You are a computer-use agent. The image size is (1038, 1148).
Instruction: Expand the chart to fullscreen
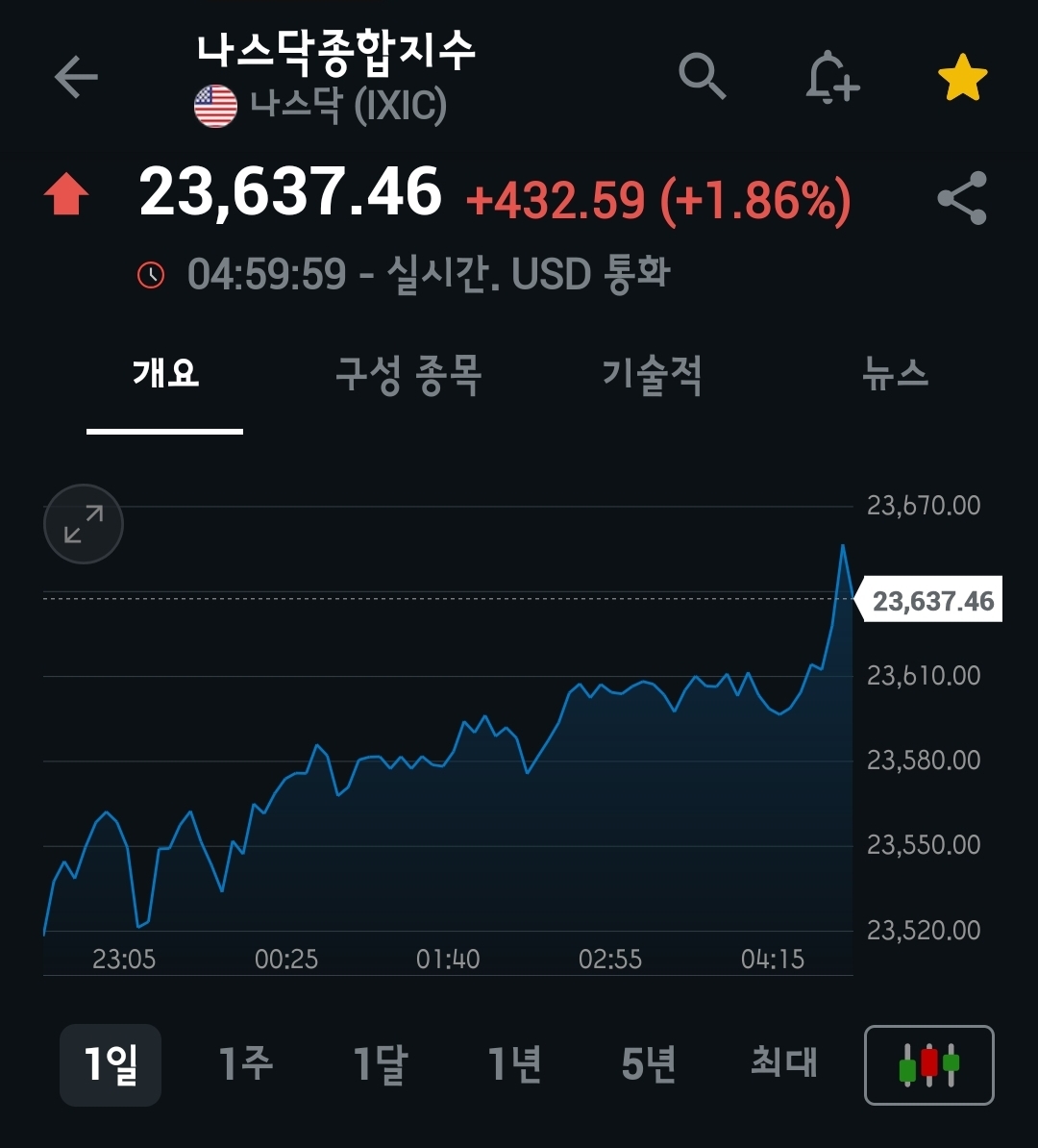tap(84, 524)
